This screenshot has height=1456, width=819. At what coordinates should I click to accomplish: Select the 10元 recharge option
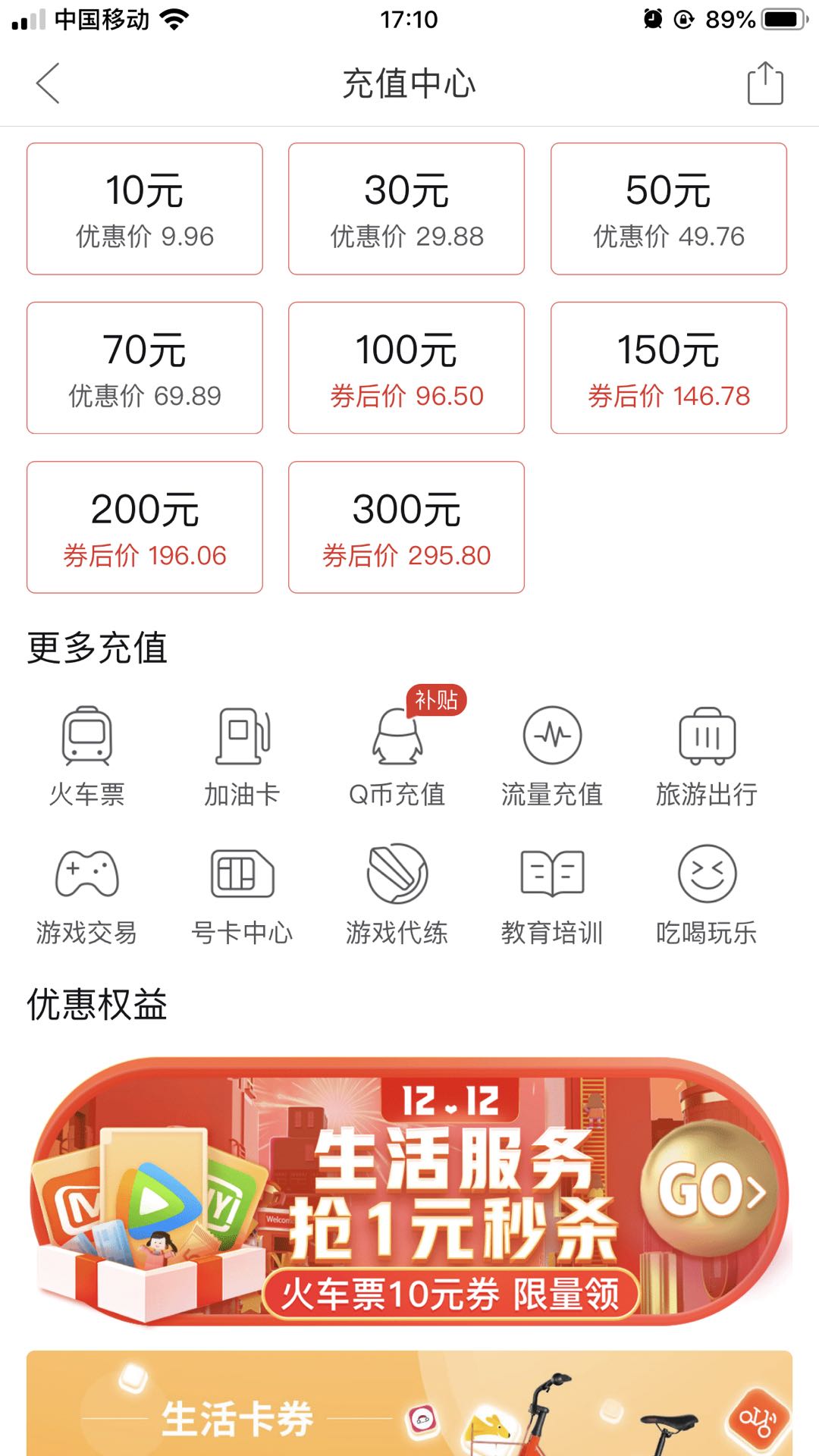[x=145, y=209]
